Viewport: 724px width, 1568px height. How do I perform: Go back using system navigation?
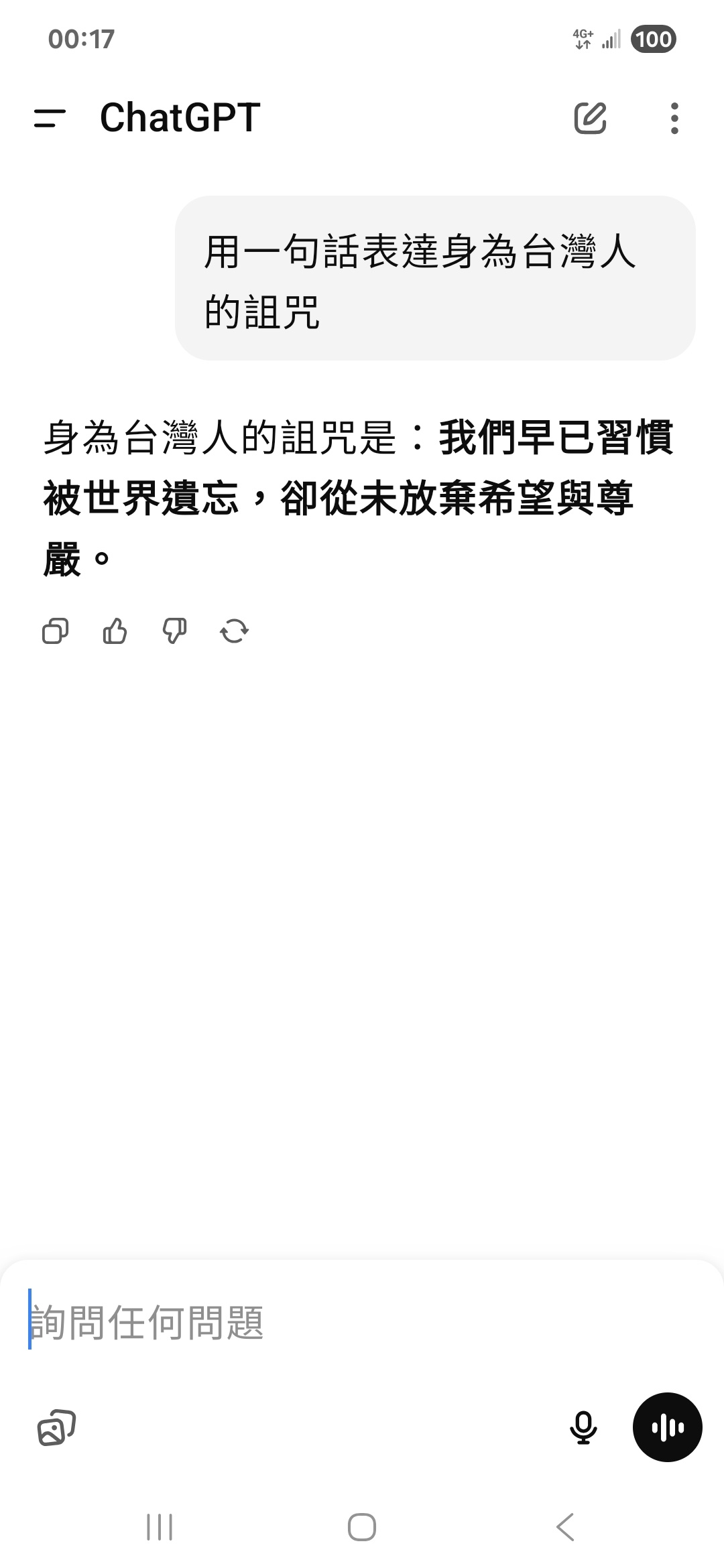pyautogui.click(x=565, y=1528)
